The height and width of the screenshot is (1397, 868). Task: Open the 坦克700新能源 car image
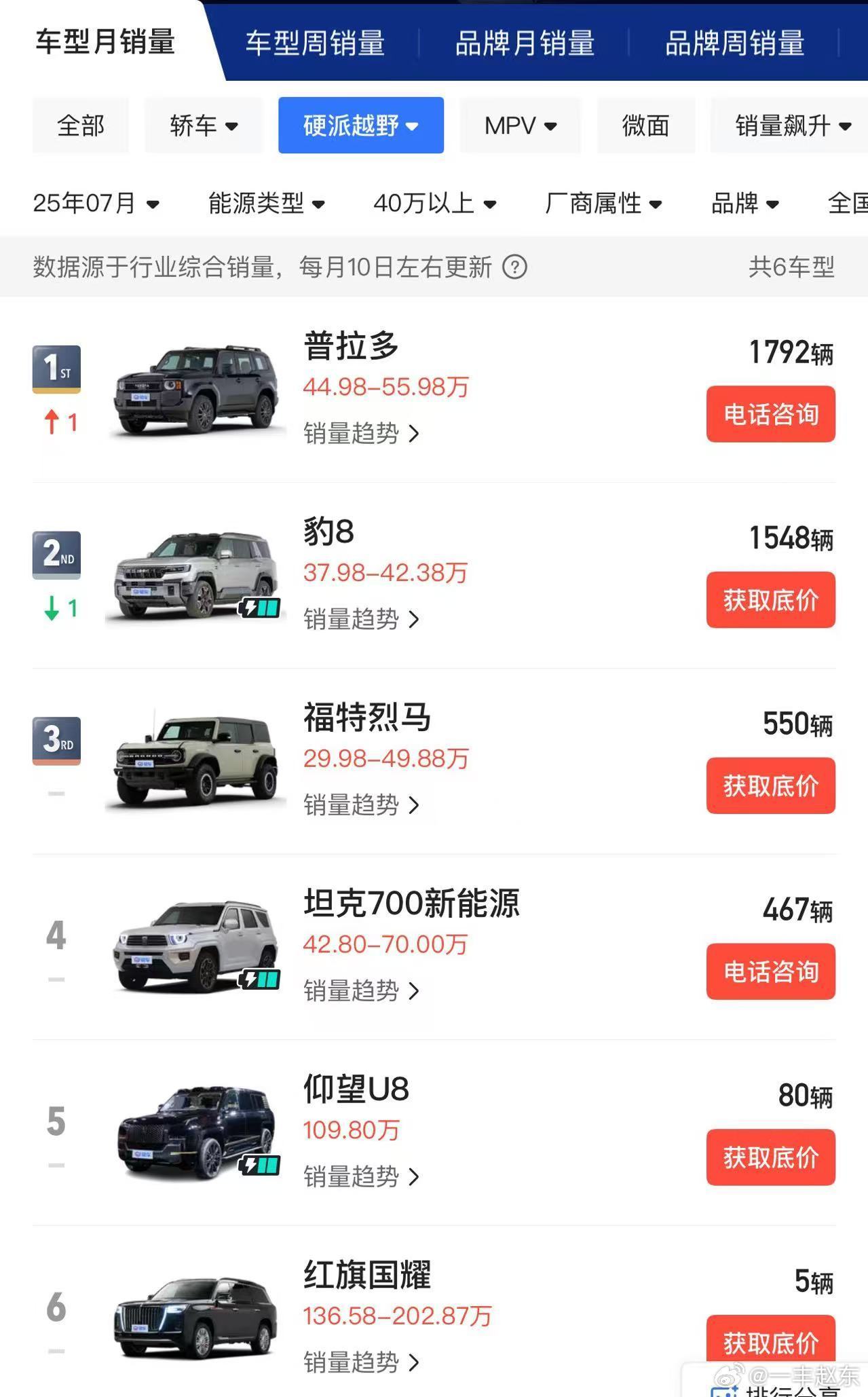[196, 946]
